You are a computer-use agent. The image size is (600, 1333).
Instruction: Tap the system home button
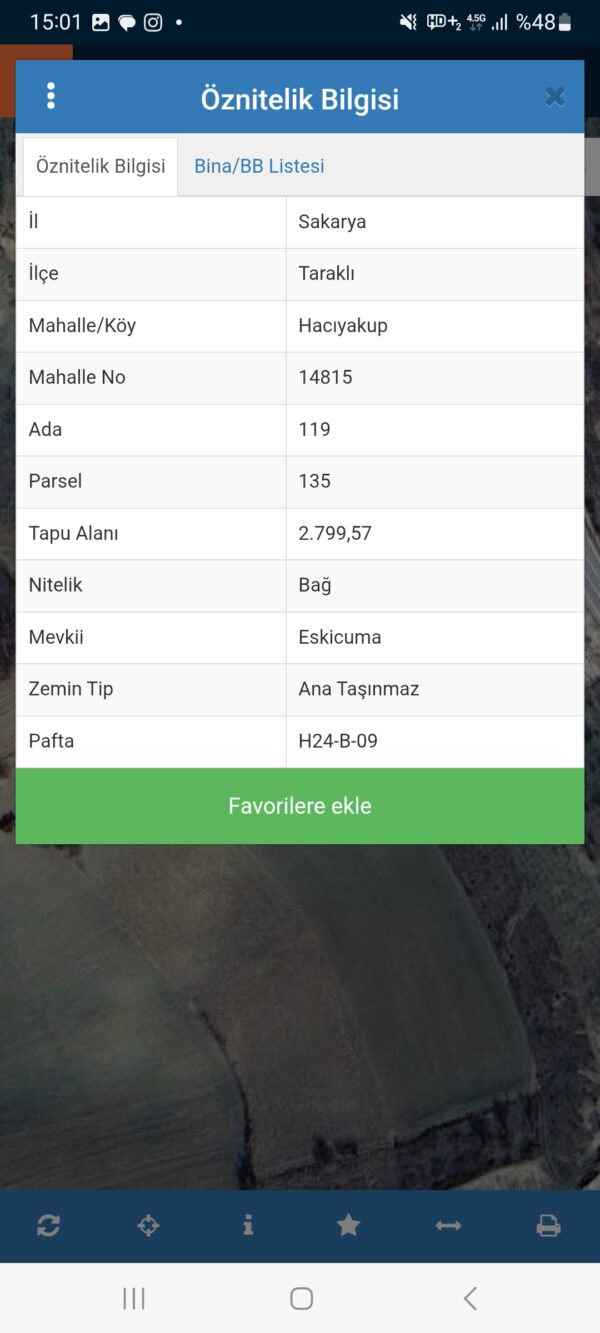[x=301, y=1298]
